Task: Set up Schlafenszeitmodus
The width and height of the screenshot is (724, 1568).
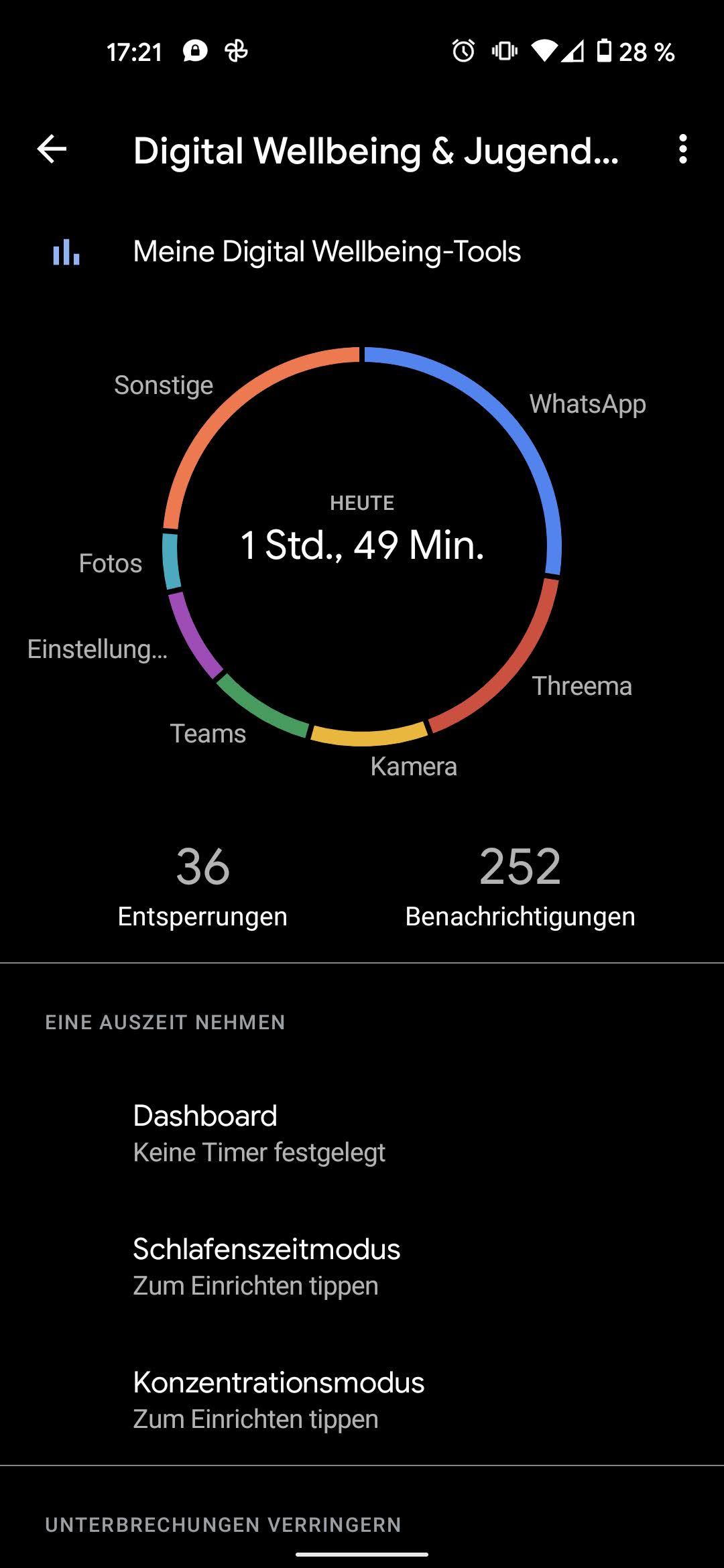Action: (362, 1266)
